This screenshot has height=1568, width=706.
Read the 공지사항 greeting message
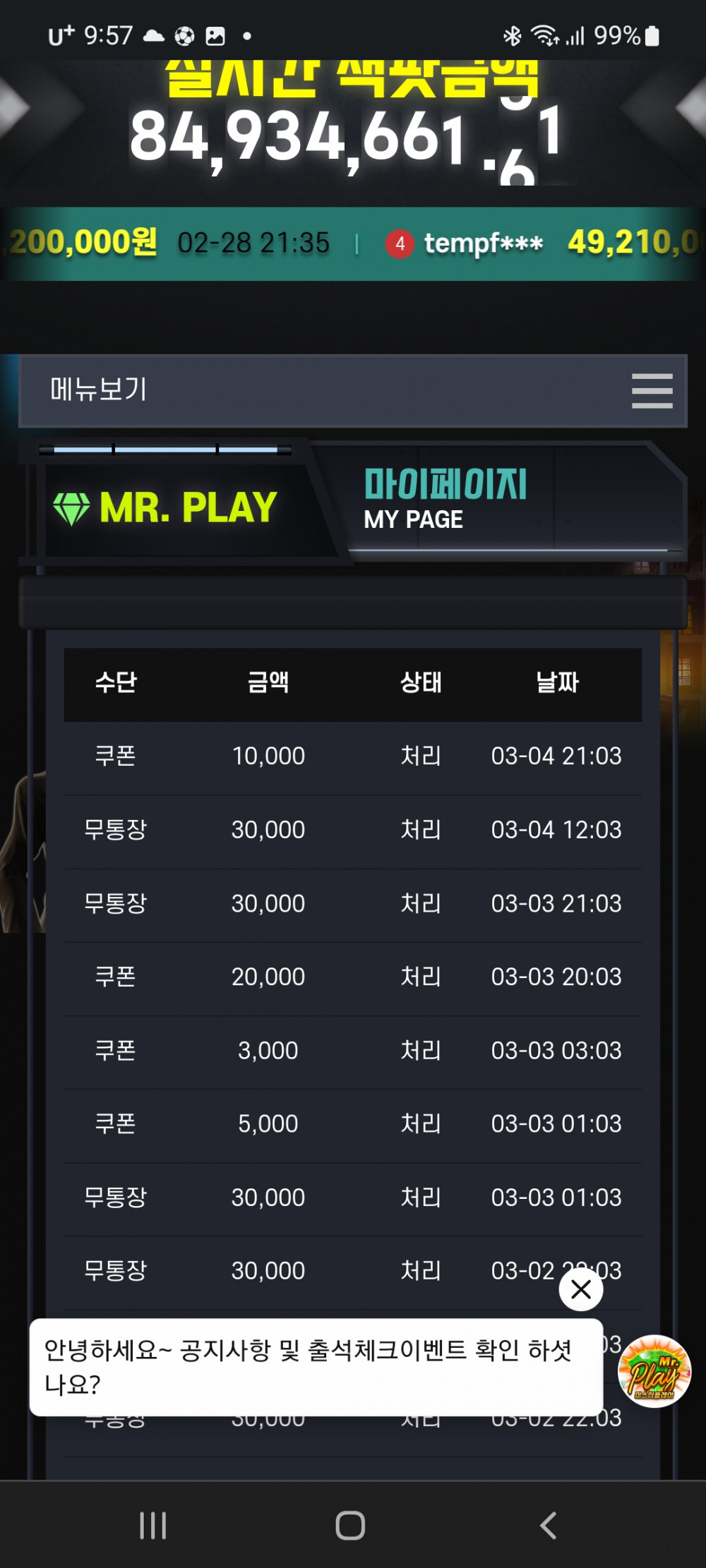[x=316, y=1367]
